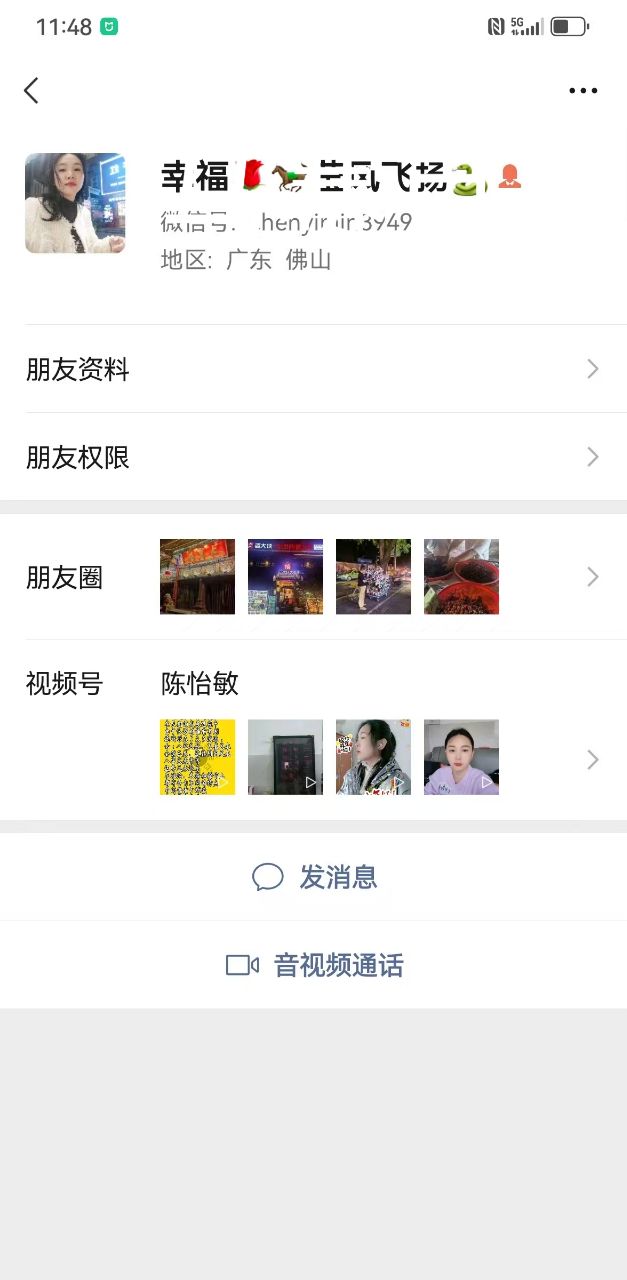
Task: Open 朋友权限 row
Action: [x=313, y=457]
